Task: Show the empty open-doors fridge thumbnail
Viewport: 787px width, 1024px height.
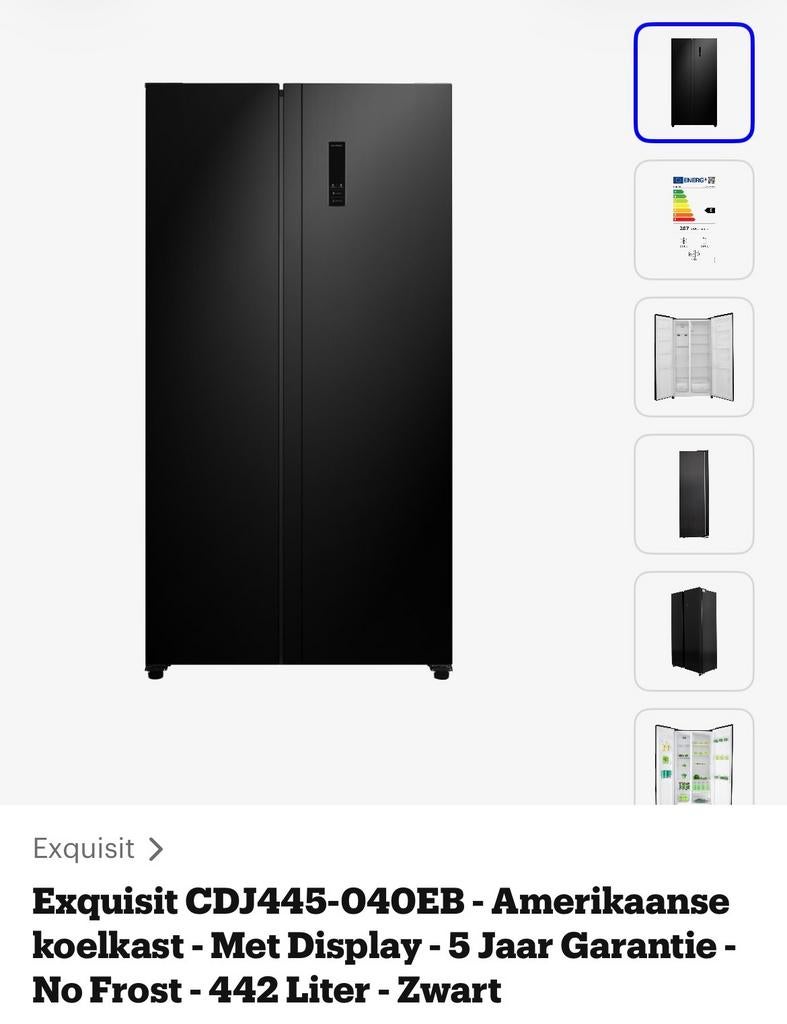Action: pyautogui.click(x=693, y=357)
